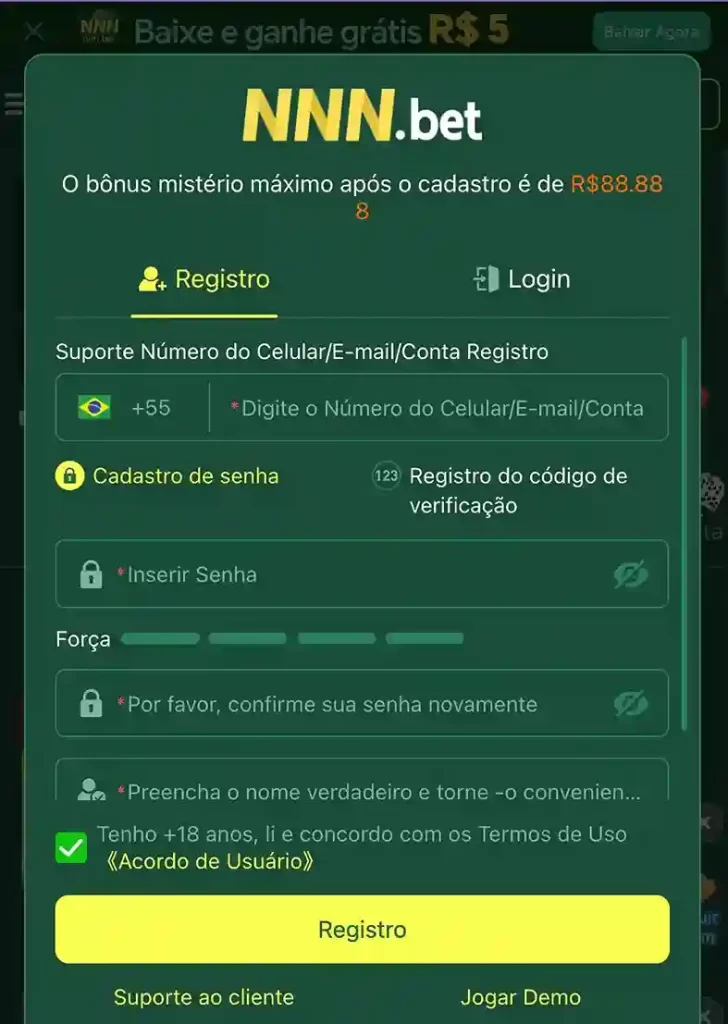
Task: Tap the Baixar Agora button
Action: coord(650,32)
